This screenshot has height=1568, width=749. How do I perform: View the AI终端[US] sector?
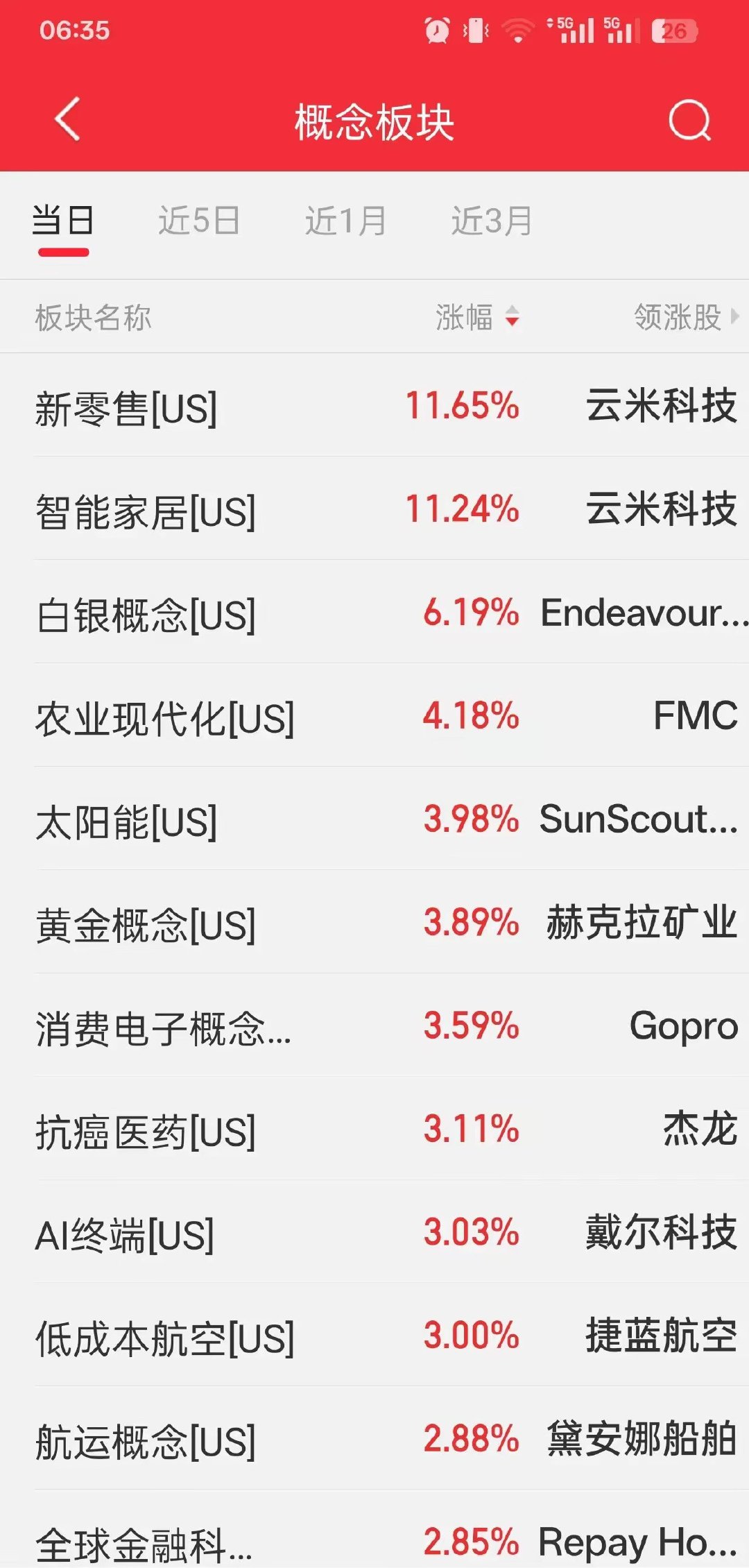point(374,1232)
